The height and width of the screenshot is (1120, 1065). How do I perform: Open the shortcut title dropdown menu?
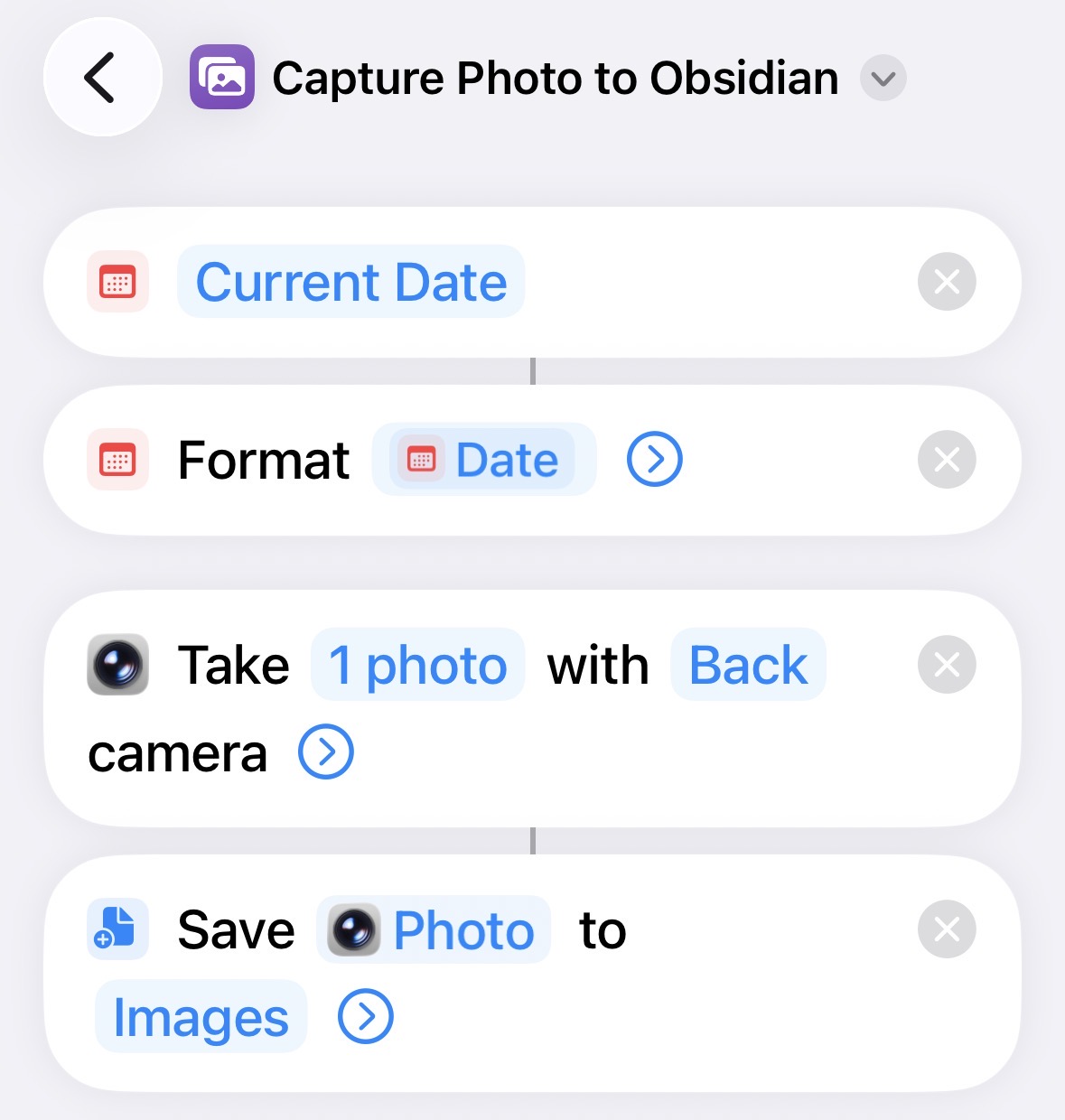(883, 79)
